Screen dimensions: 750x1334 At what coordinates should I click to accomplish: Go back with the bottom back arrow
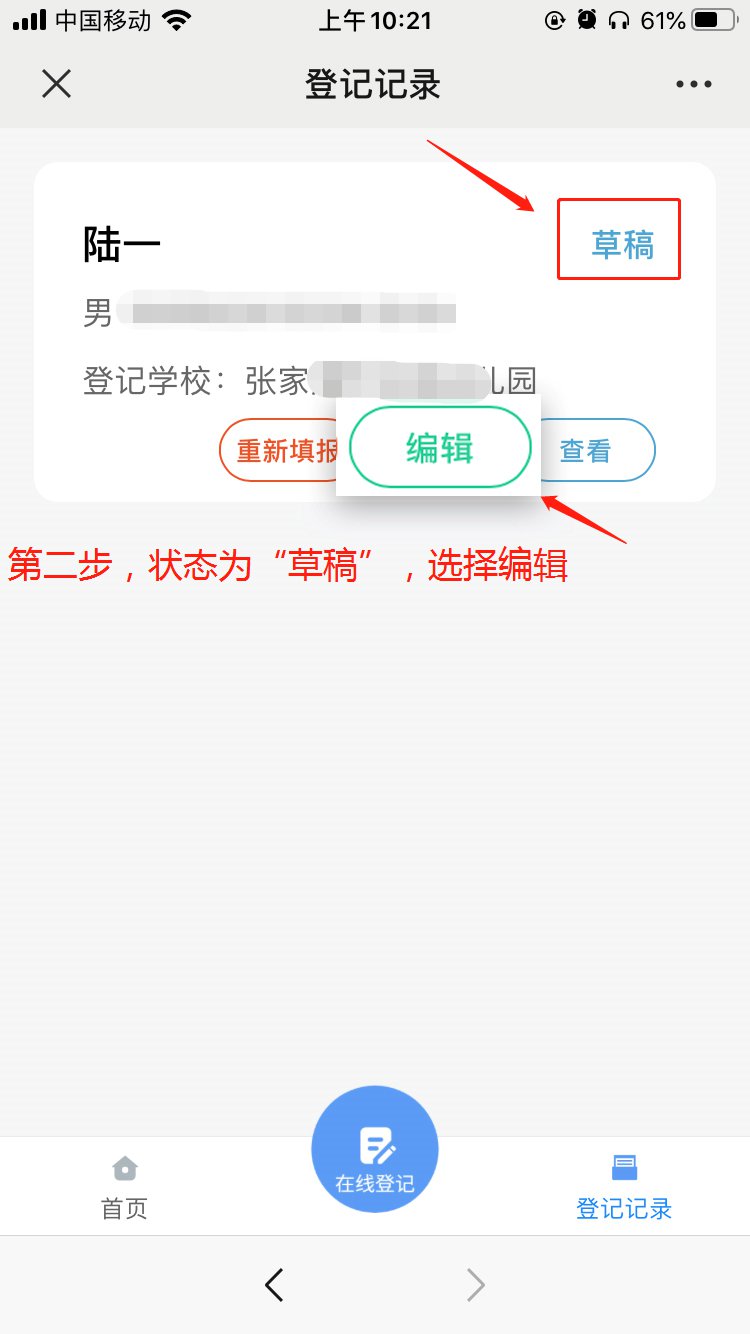click(274, 1285)
